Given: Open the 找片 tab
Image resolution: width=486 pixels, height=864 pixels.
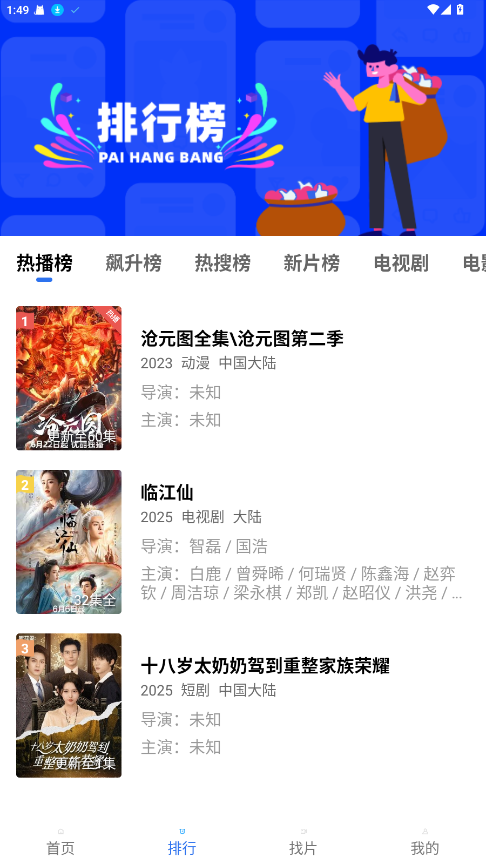Looking at the screenshot, I should coord(303,843).
